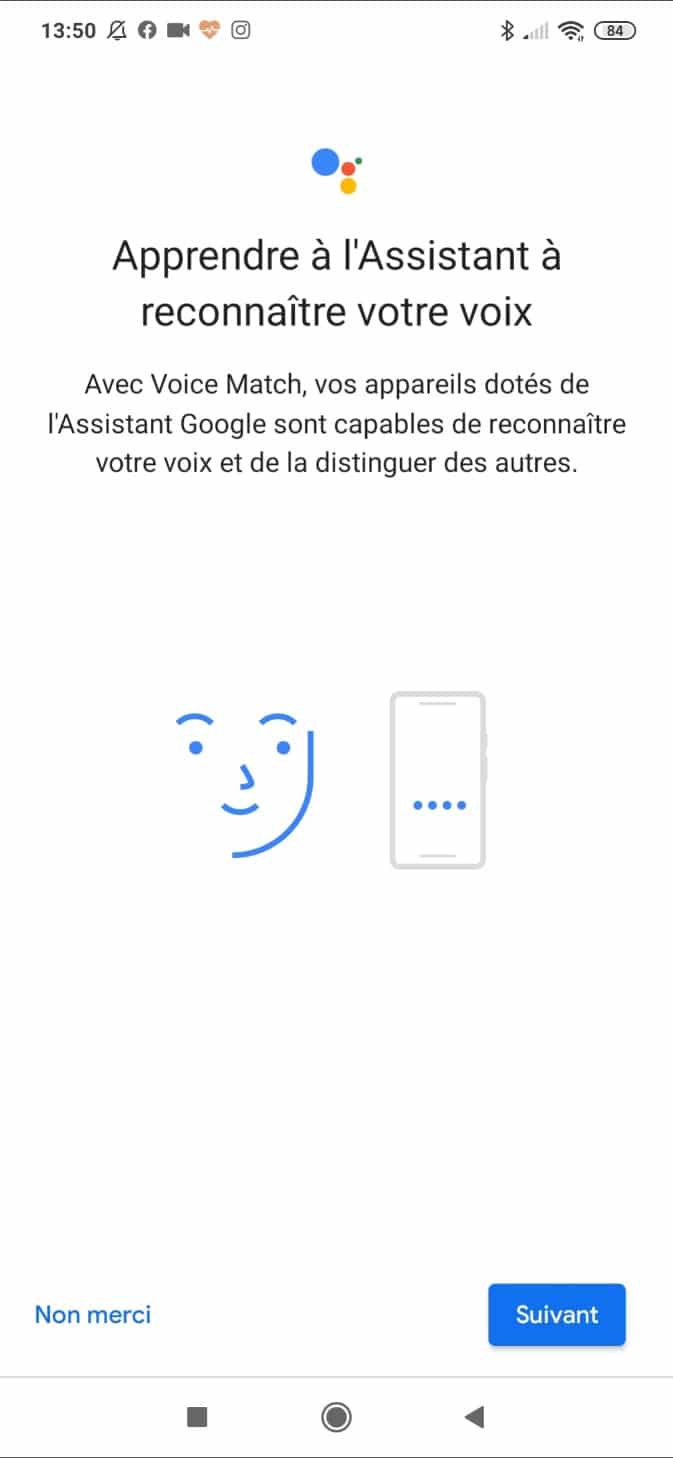Tap the Suivant button
Viewport: 673px width, 1458px height.
coord(557,1314)
